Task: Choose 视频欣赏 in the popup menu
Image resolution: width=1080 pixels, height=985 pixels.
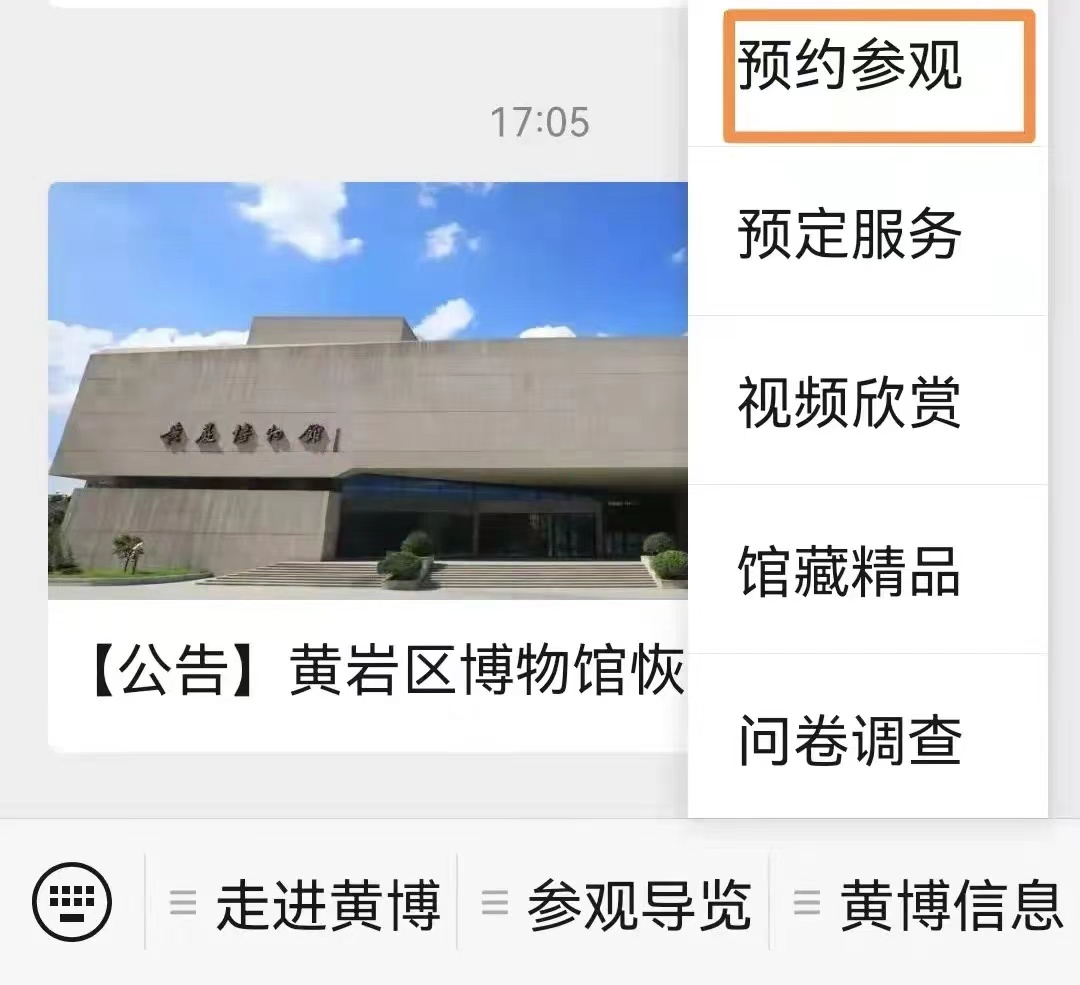Action: (x=867, y=403)
